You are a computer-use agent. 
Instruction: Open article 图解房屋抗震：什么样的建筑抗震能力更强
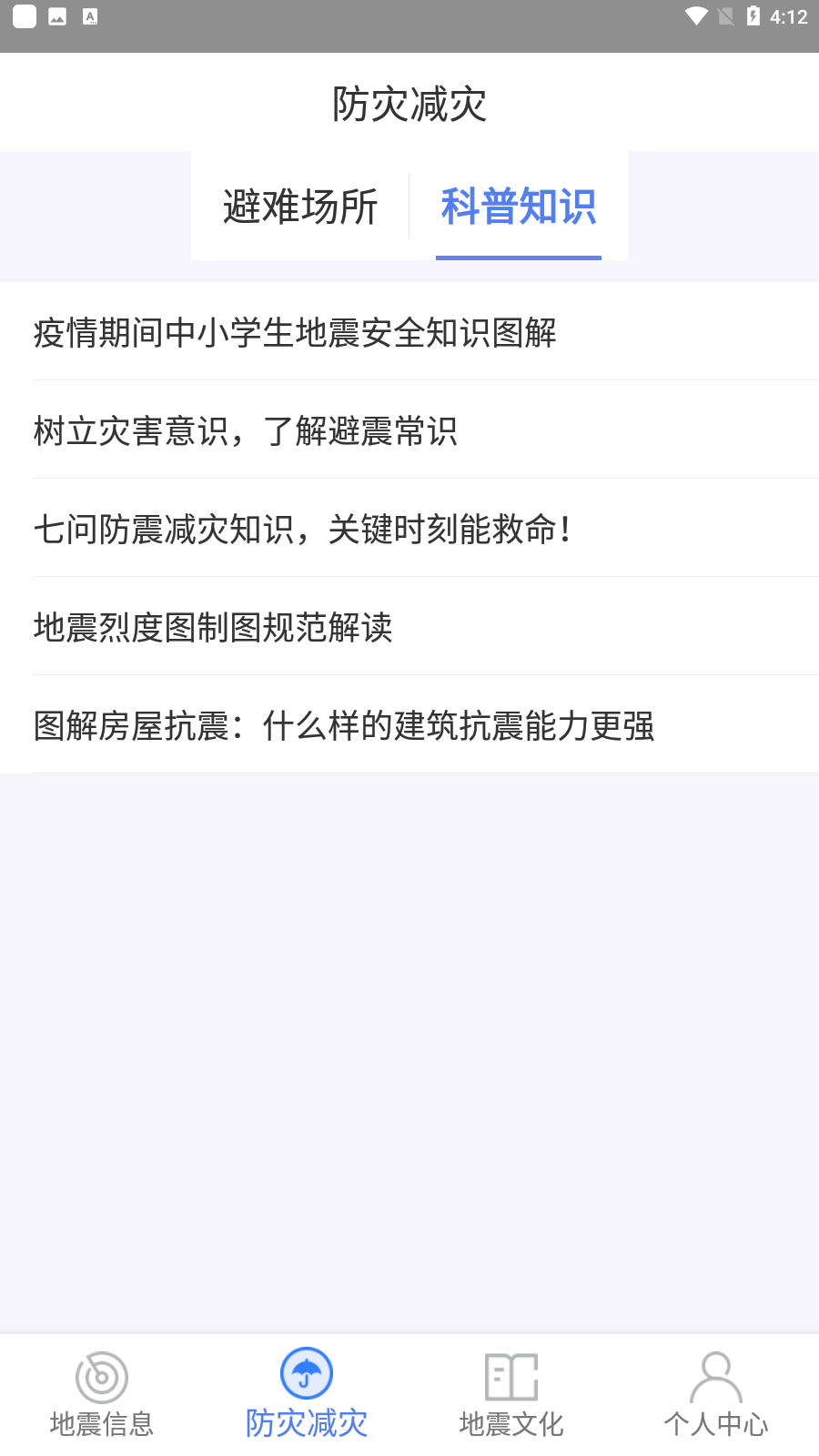409,725
